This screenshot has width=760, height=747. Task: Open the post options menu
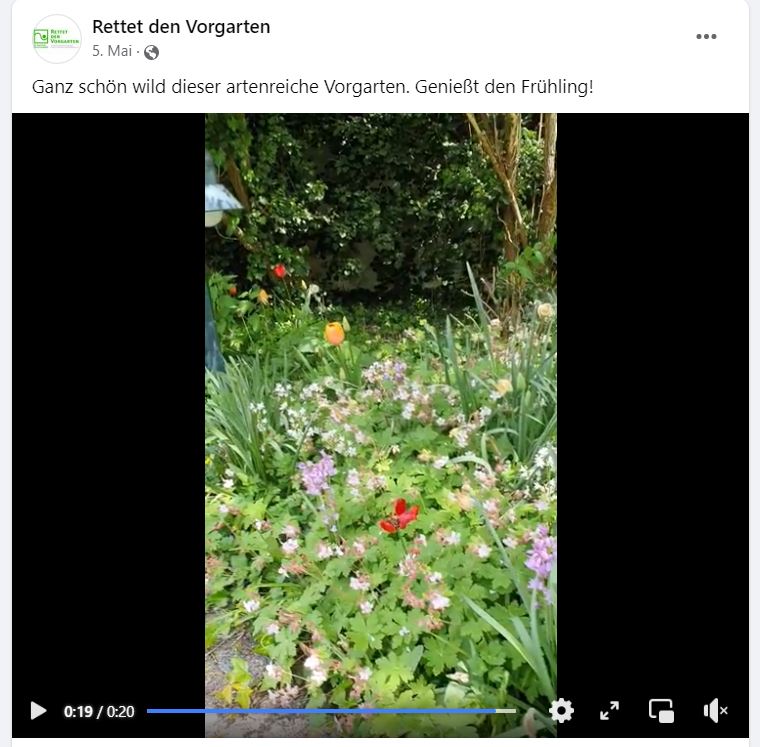point(706,37)
